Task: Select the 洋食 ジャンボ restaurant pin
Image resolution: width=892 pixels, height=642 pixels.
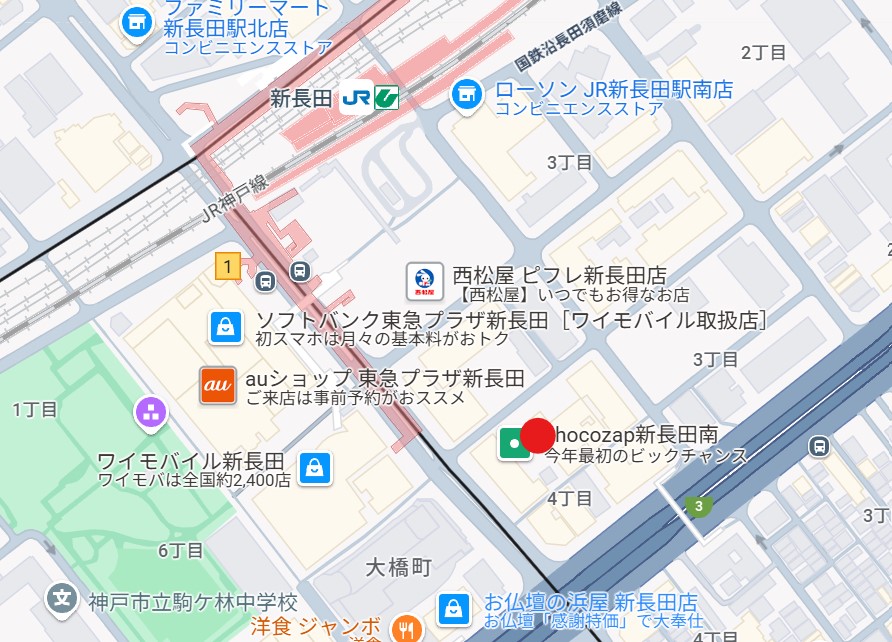Action: pos(406,628)
